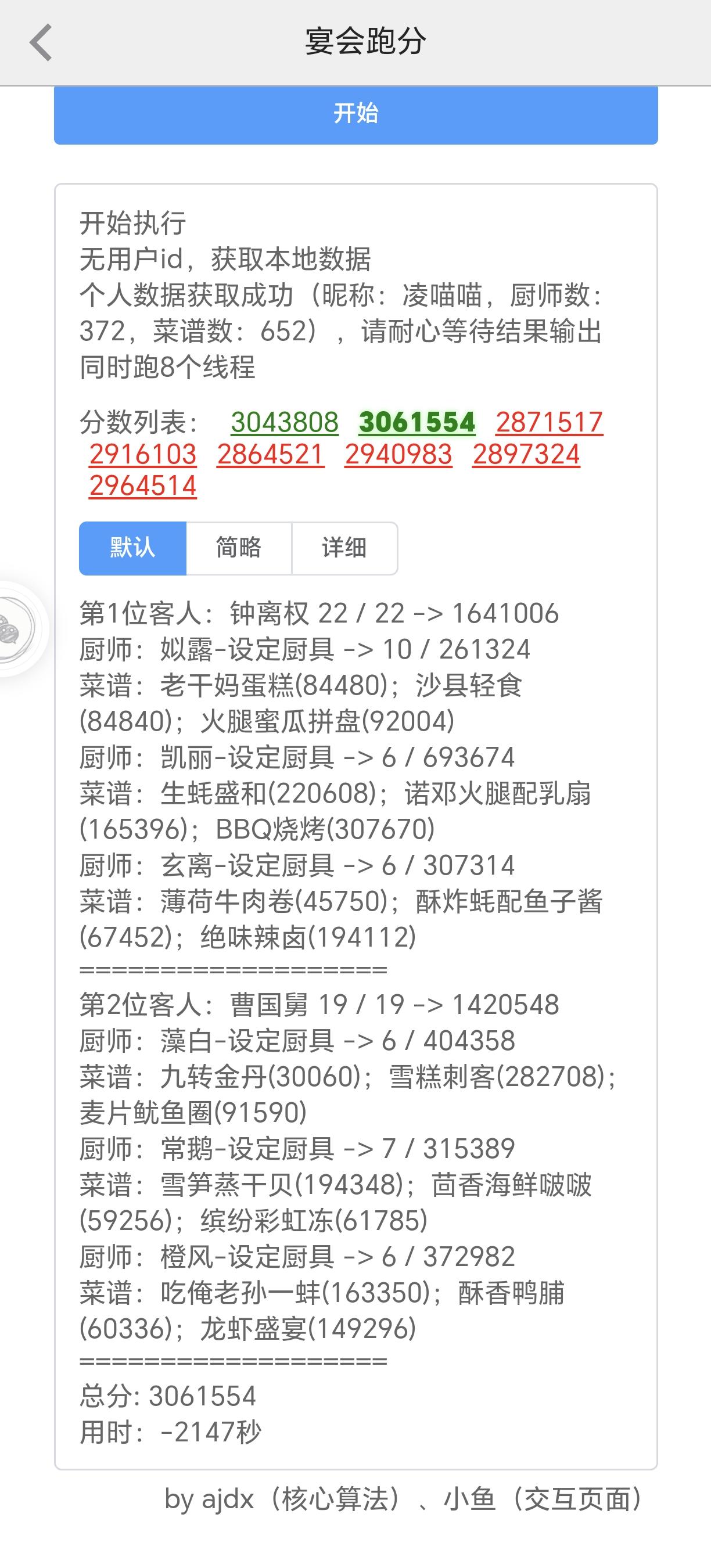Image resolution: width=711 pixels, height=1568 pixels.
Task: Select the highlighted score 3061554
Action: pos(417,422)
